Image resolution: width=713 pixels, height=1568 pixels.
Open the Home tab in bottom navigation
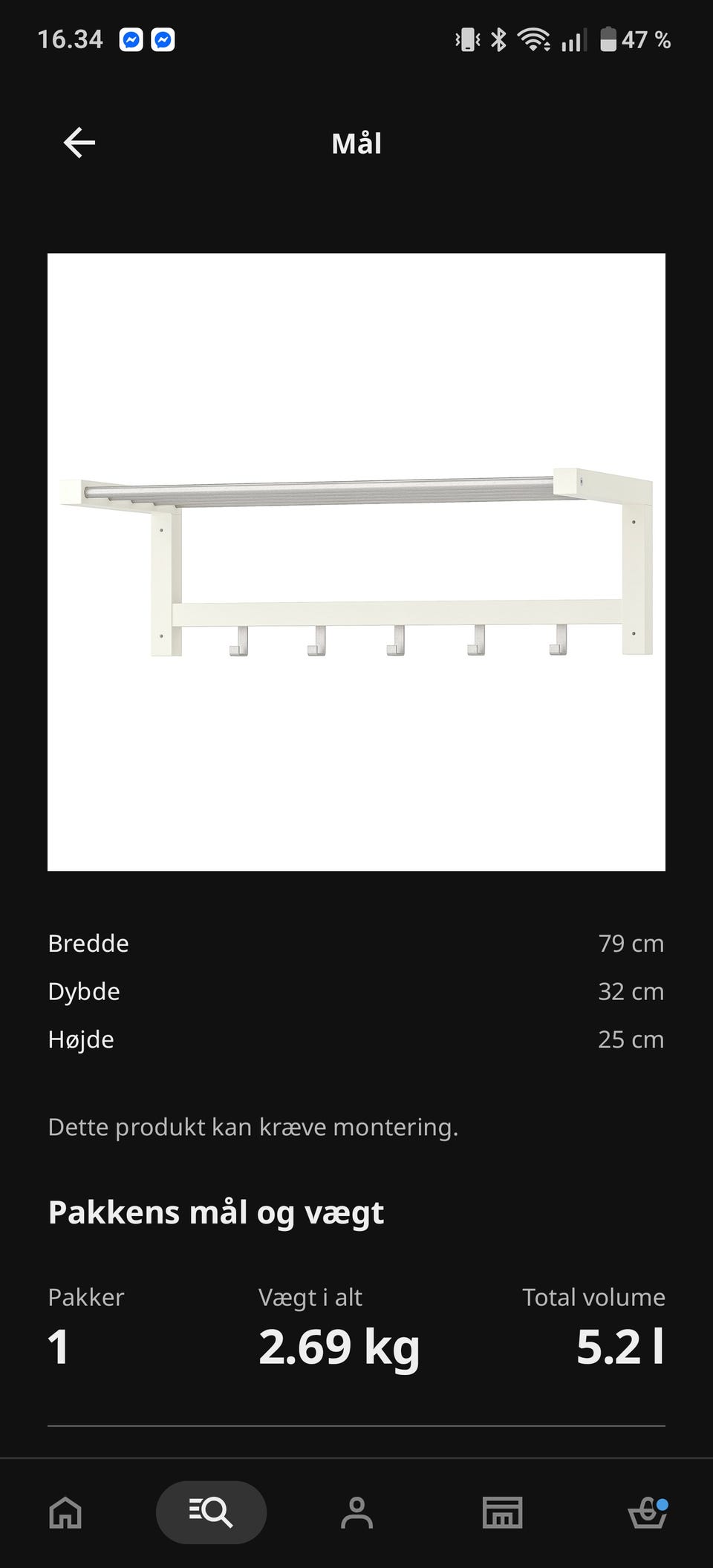[65, 1513]
